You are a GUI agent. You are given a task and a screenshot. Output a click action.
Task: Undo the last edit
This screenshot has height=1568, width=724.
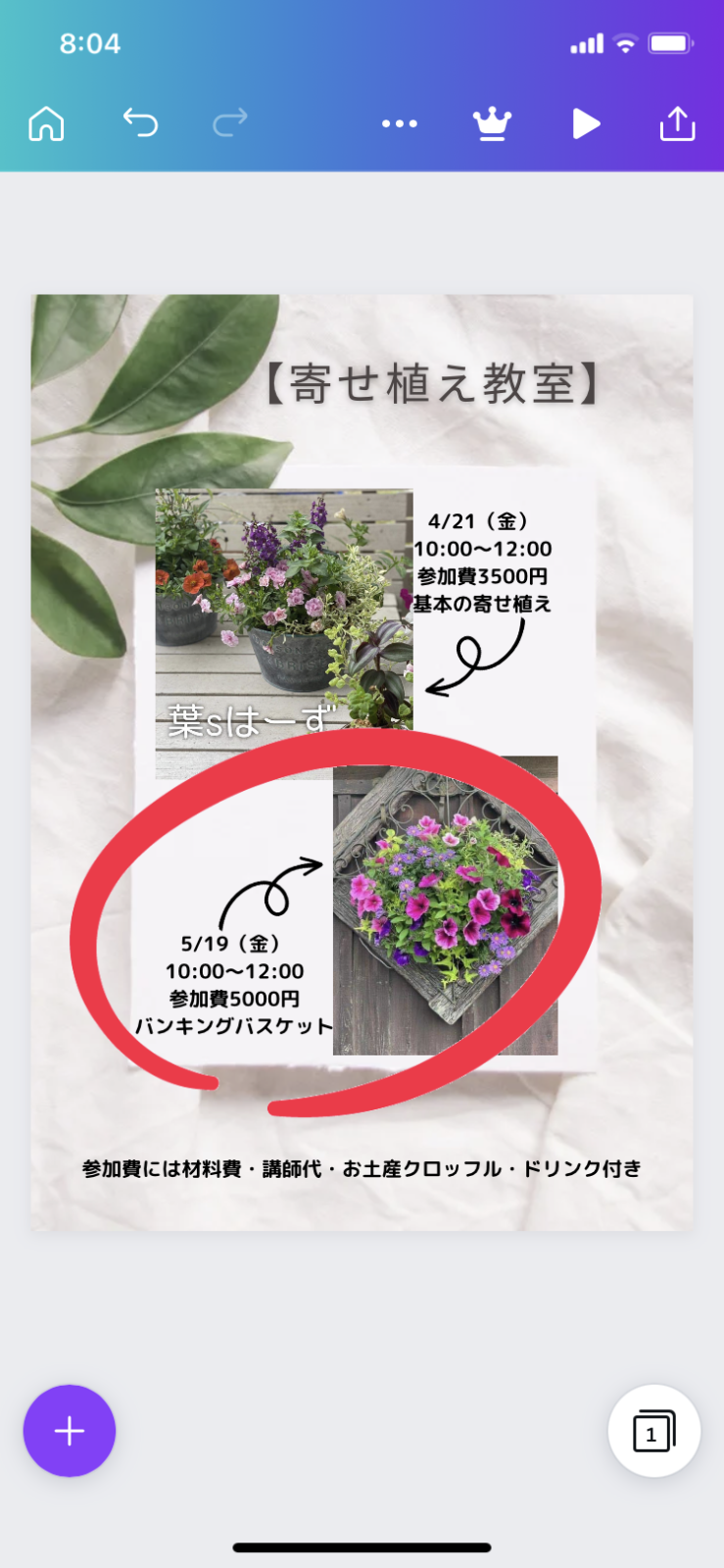(140, 123)
